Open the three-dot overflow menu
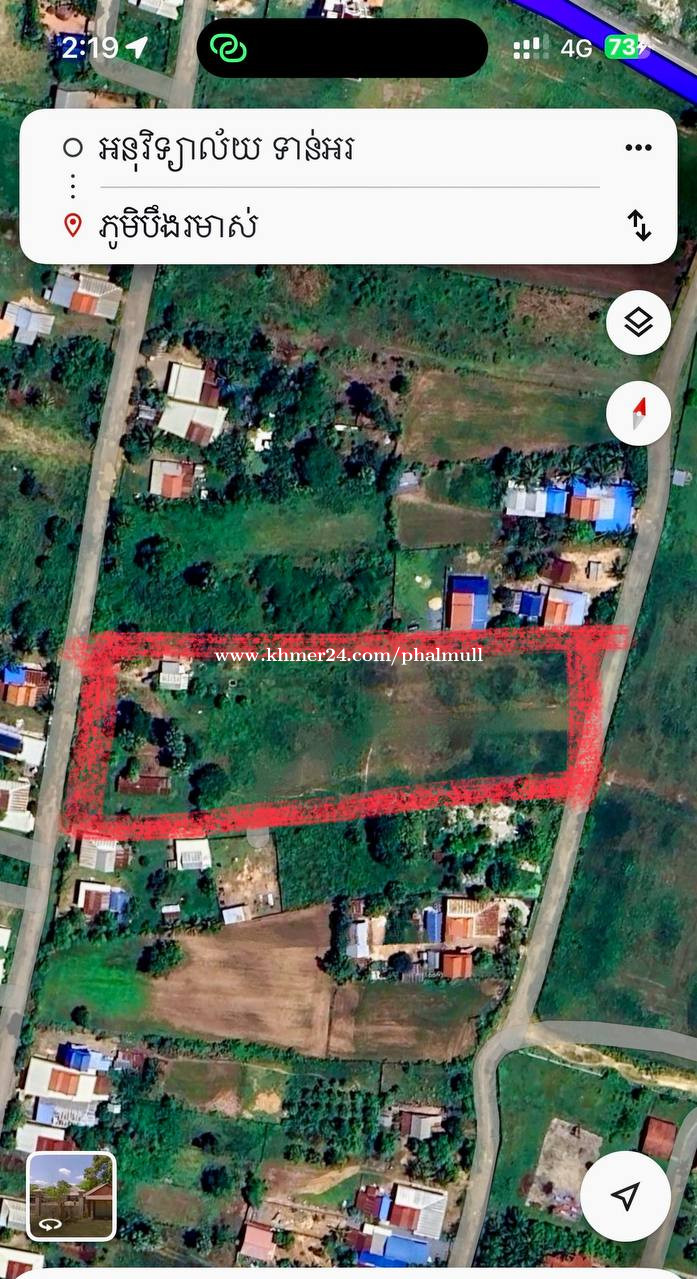Image resolution: width=697 pixels, height=1279 pixels. coord(638,148)
